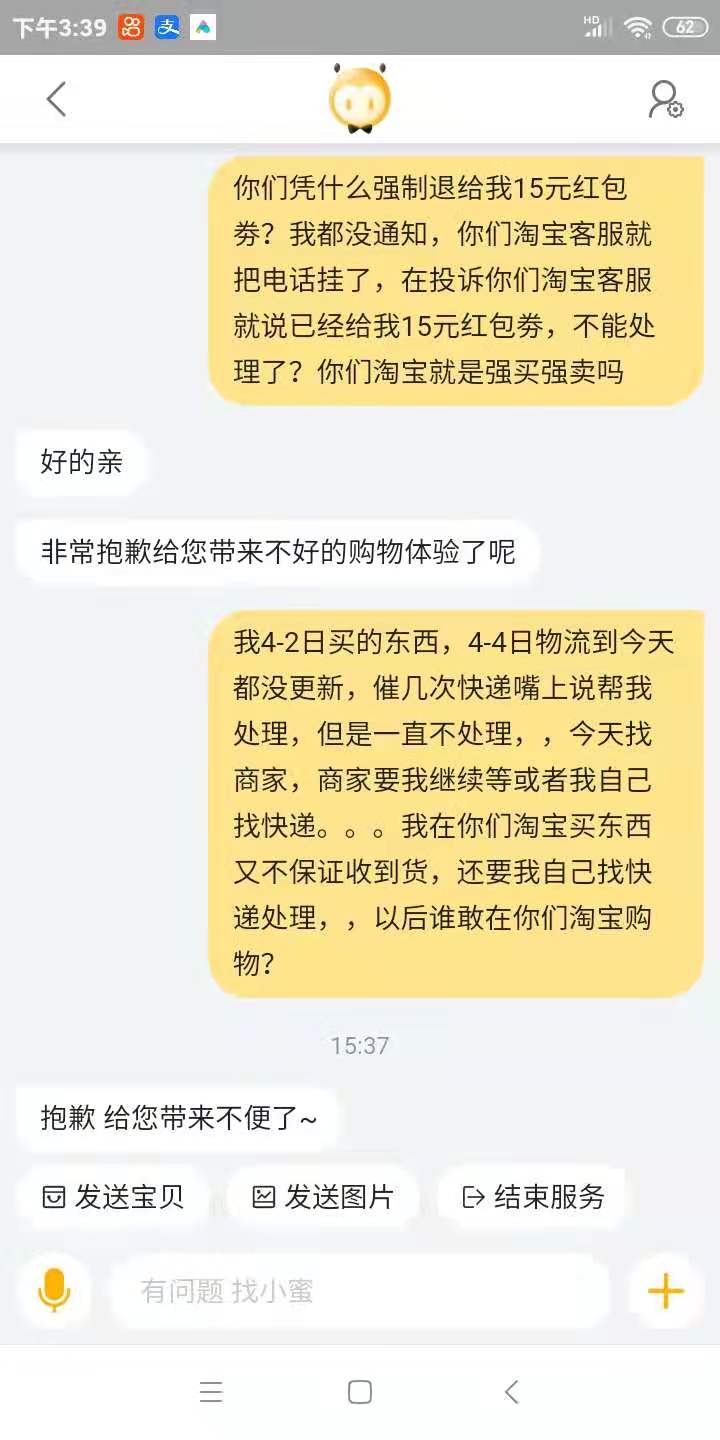This screenshot has width=720, height=1440.
Task: Tap the 发送图片 button to send a picture
Action: [x=325, y=1196]
